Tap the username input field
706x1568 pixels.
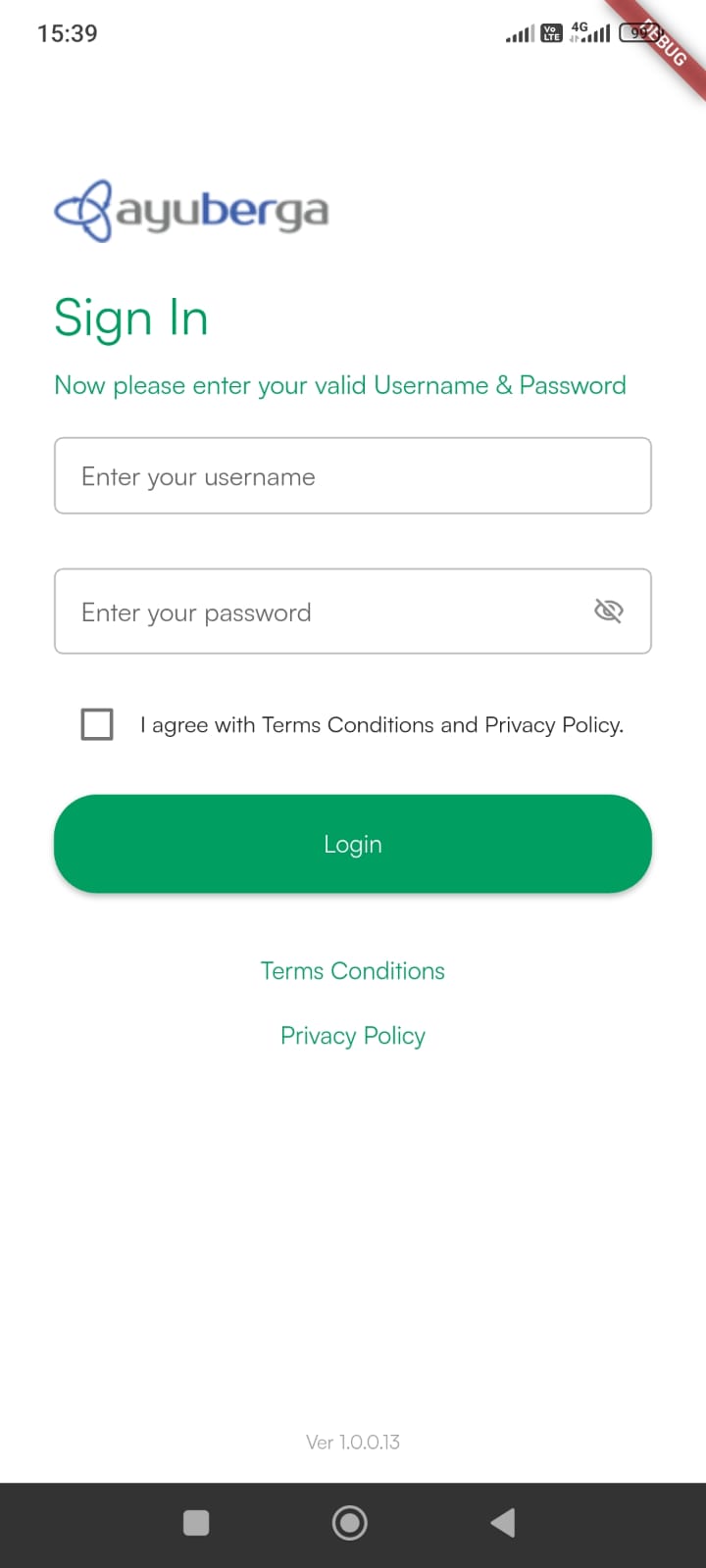coord(353,476)
